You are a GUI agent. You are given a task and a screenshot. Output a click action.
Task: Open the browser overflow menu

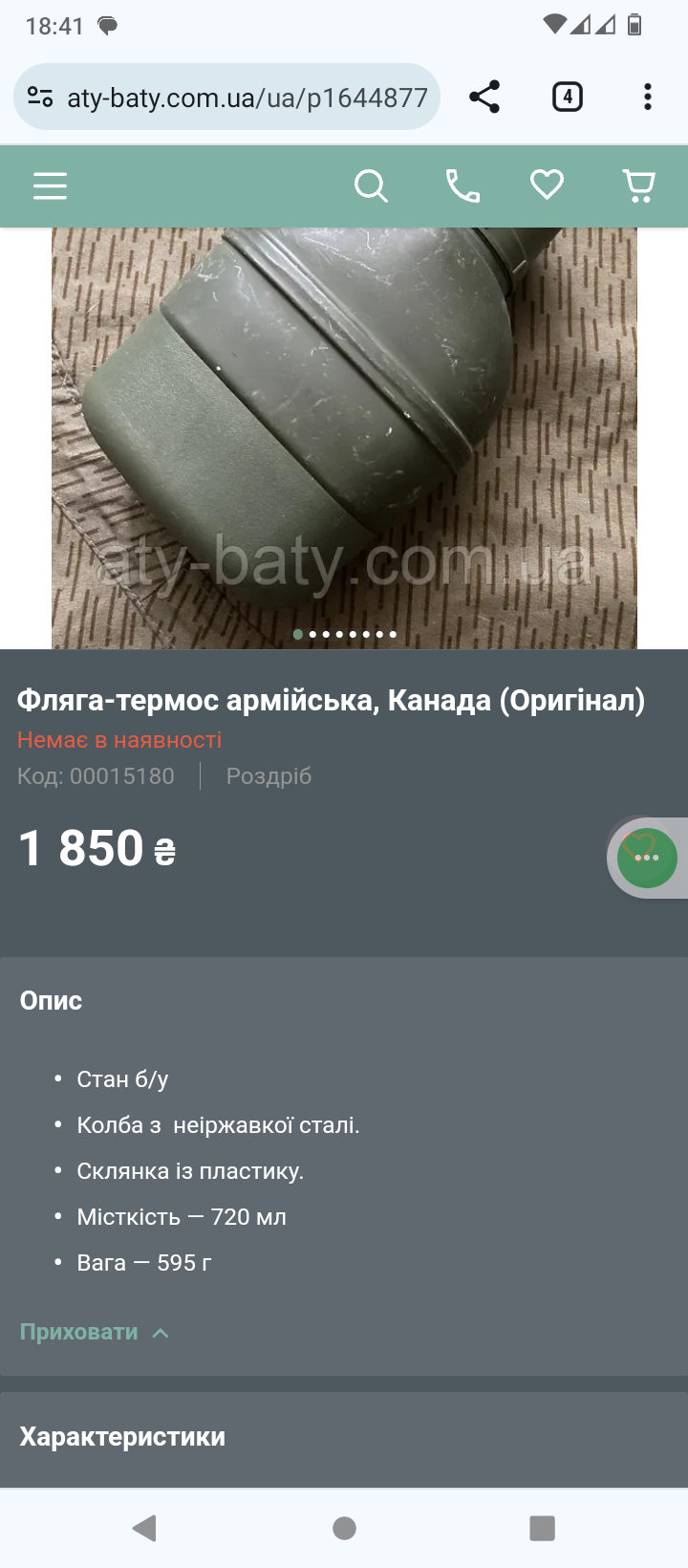point(648,97)
